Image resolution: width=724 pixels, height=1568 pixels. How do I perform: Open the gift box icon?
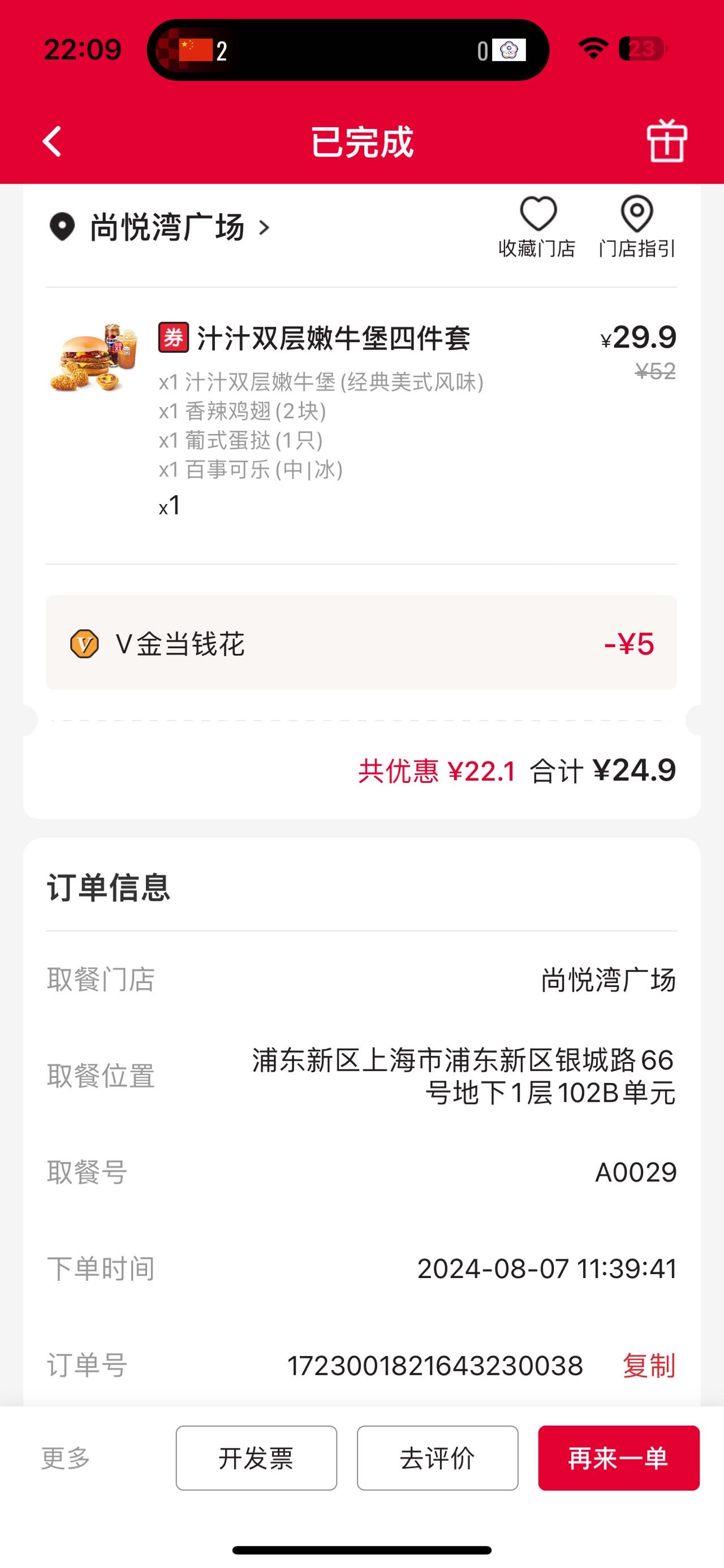(x=667, y=141)
